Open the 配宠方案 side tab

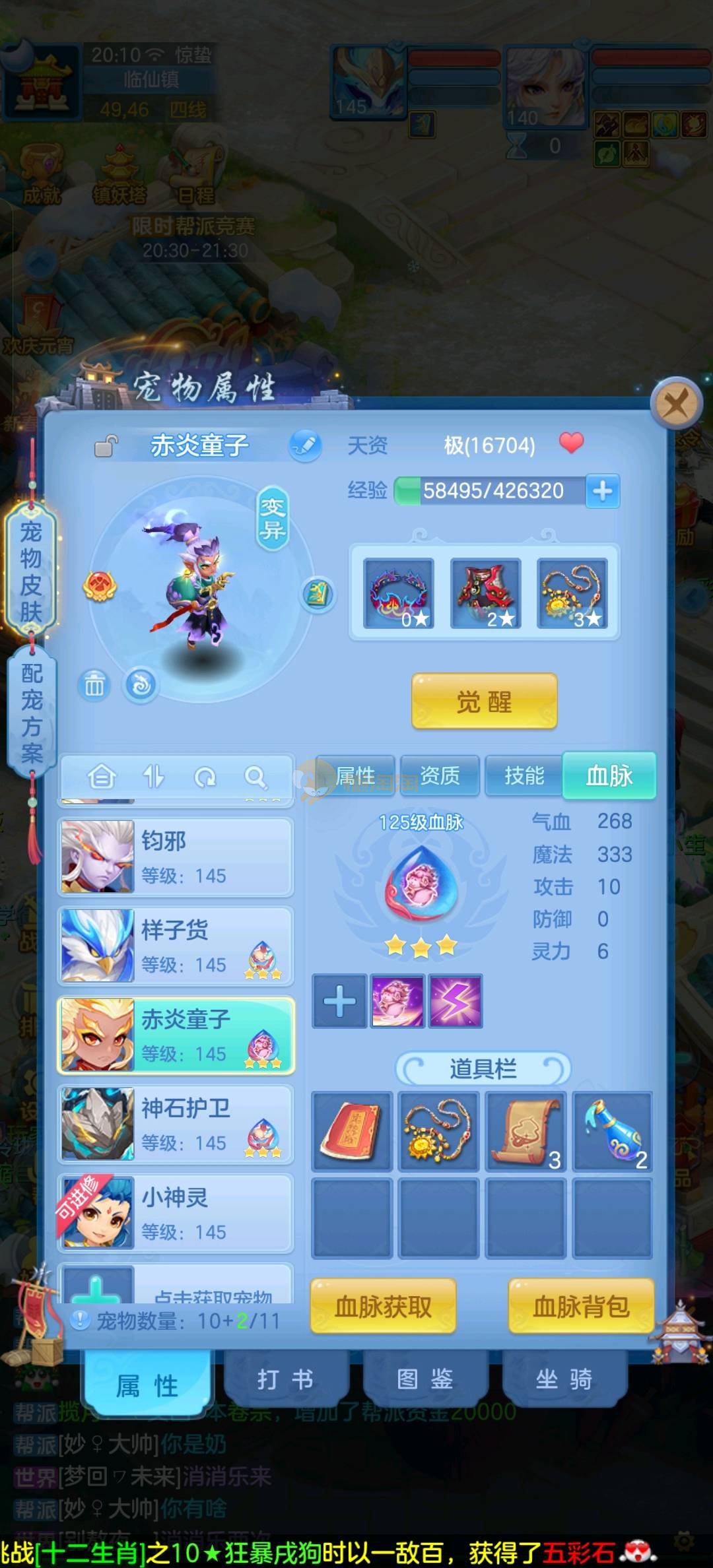(x=31, y=713)
